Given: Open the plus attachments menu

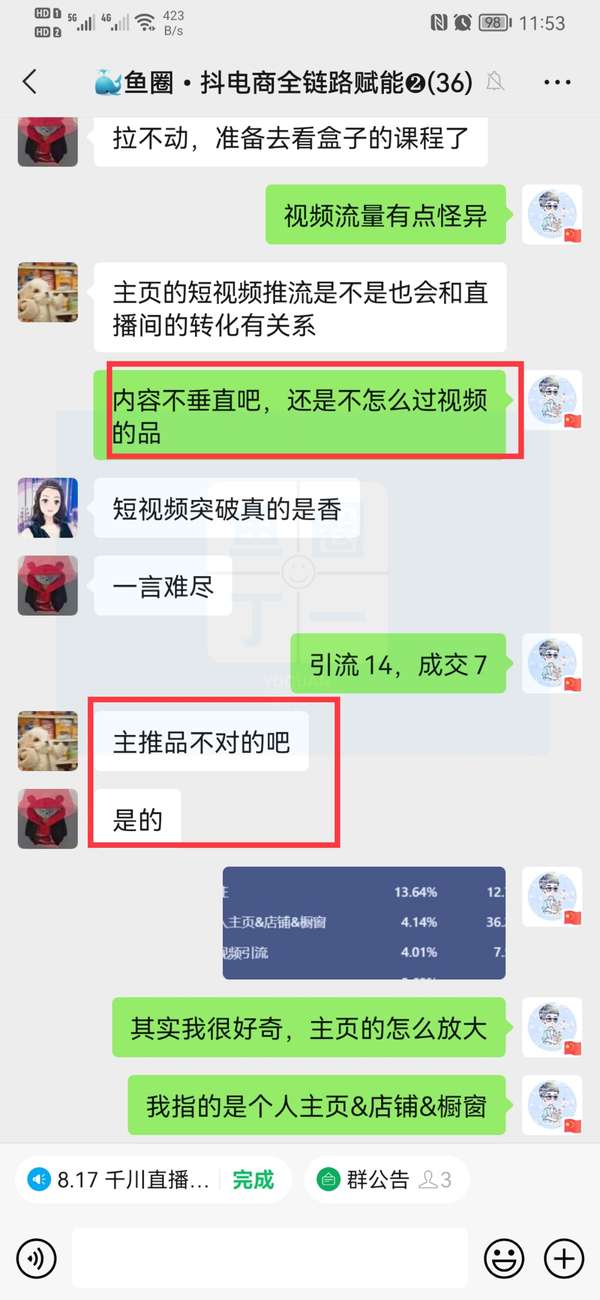Looking at the screenshot, I should pos(564,1257).
